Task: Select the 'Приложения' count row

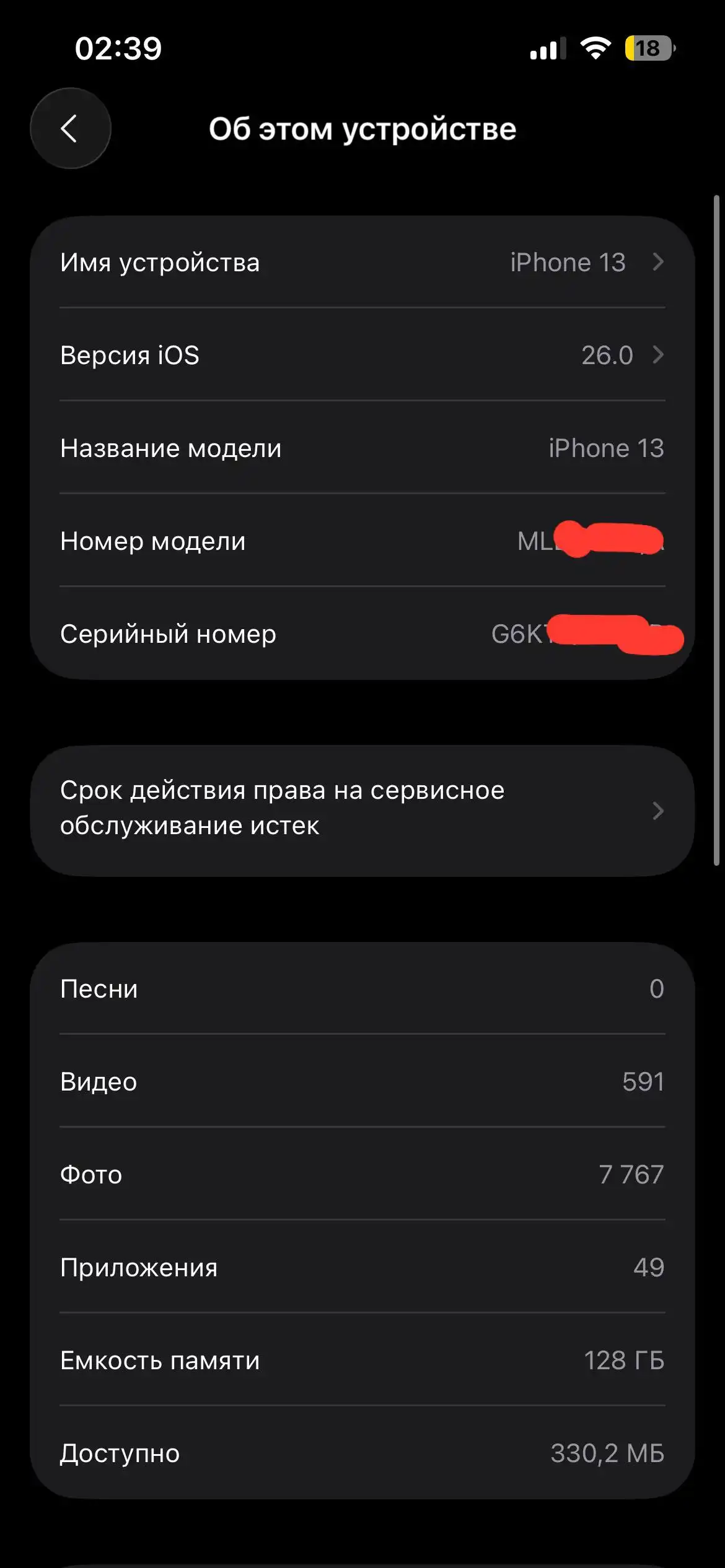Action: (x=248, y=1268)
